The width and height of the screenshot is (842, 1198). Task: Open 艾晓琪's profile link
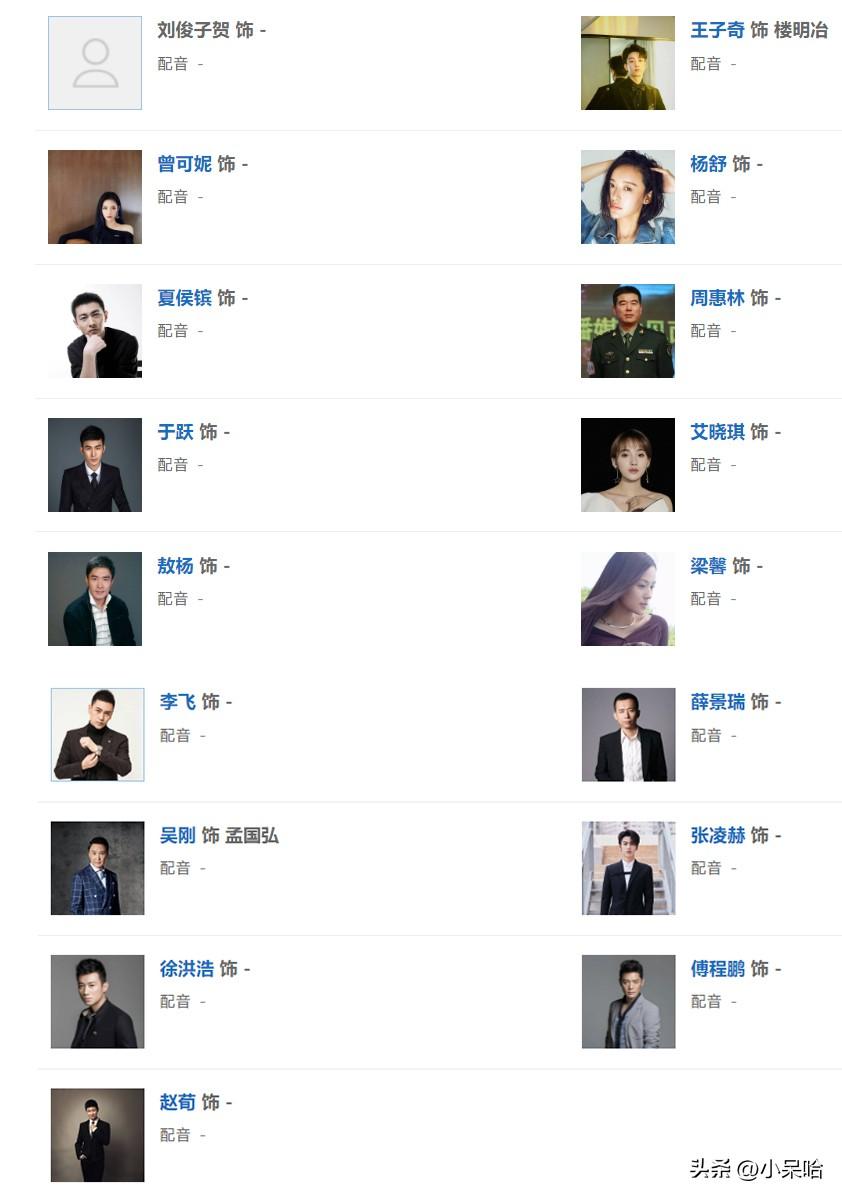point(717,432)
